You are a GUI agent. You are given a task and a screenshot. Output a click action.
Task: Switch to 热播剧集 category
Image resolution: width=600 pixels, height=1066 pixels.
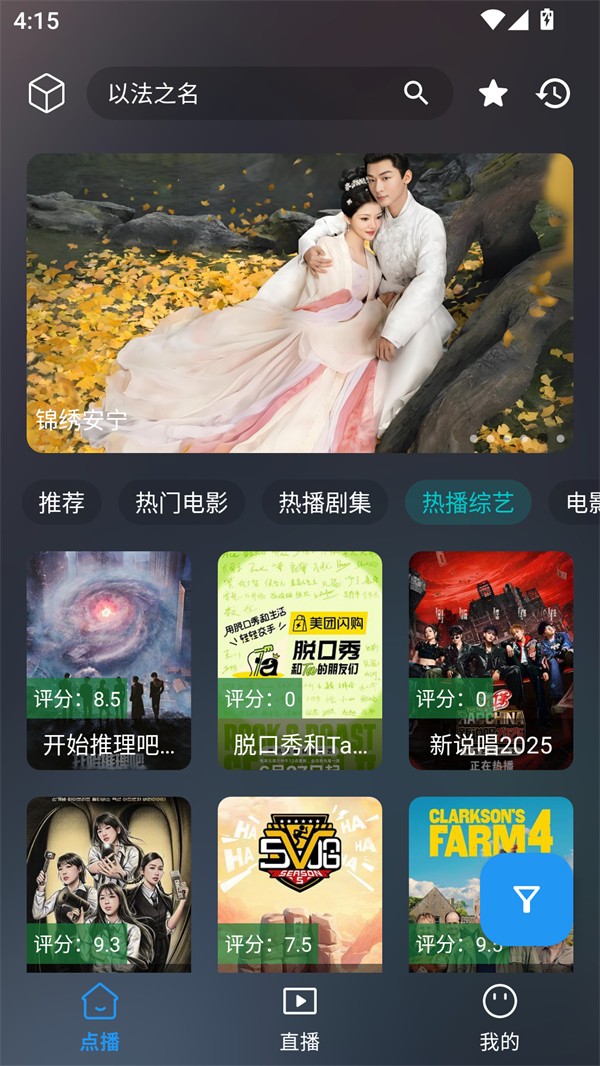point(325,503)
